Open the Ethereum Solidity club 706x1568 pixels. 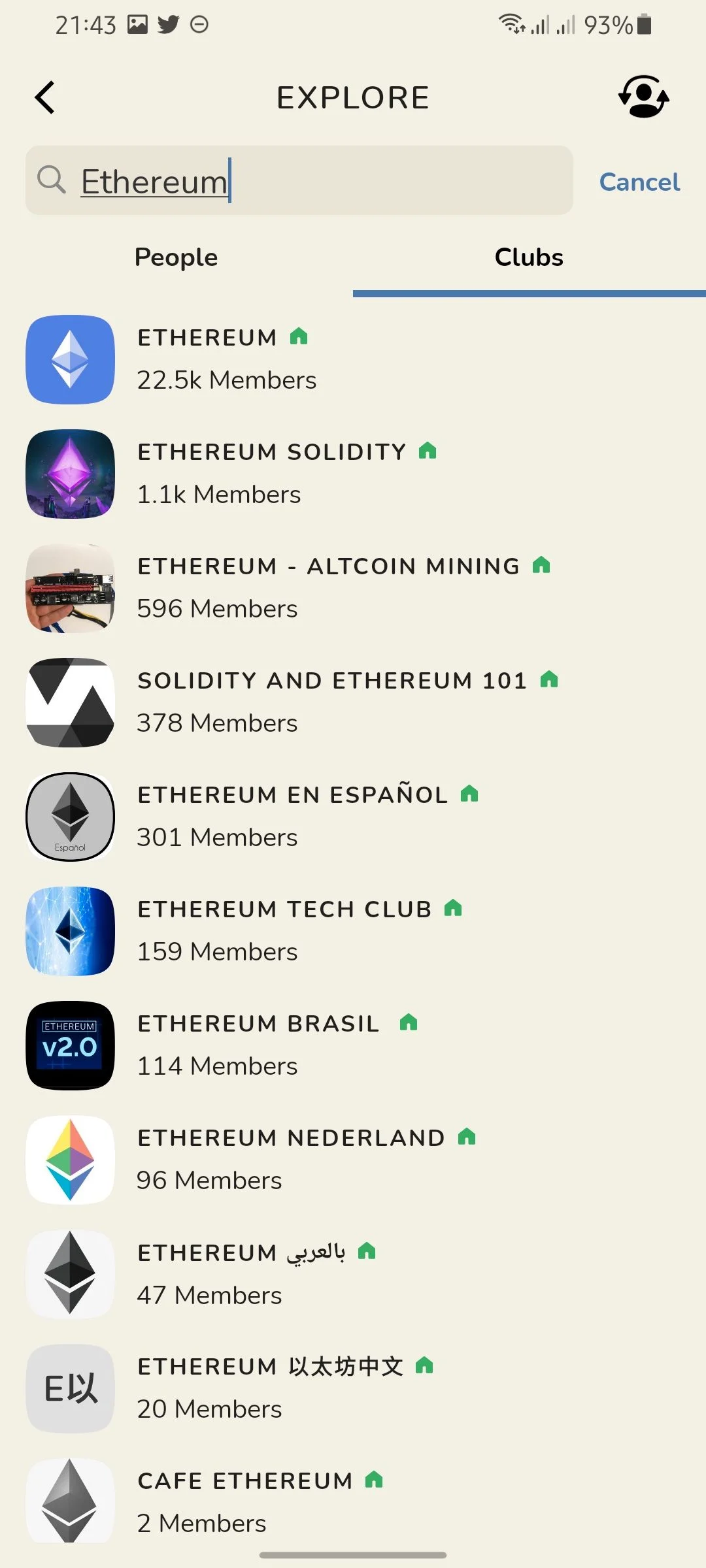[x=353, y=474]
